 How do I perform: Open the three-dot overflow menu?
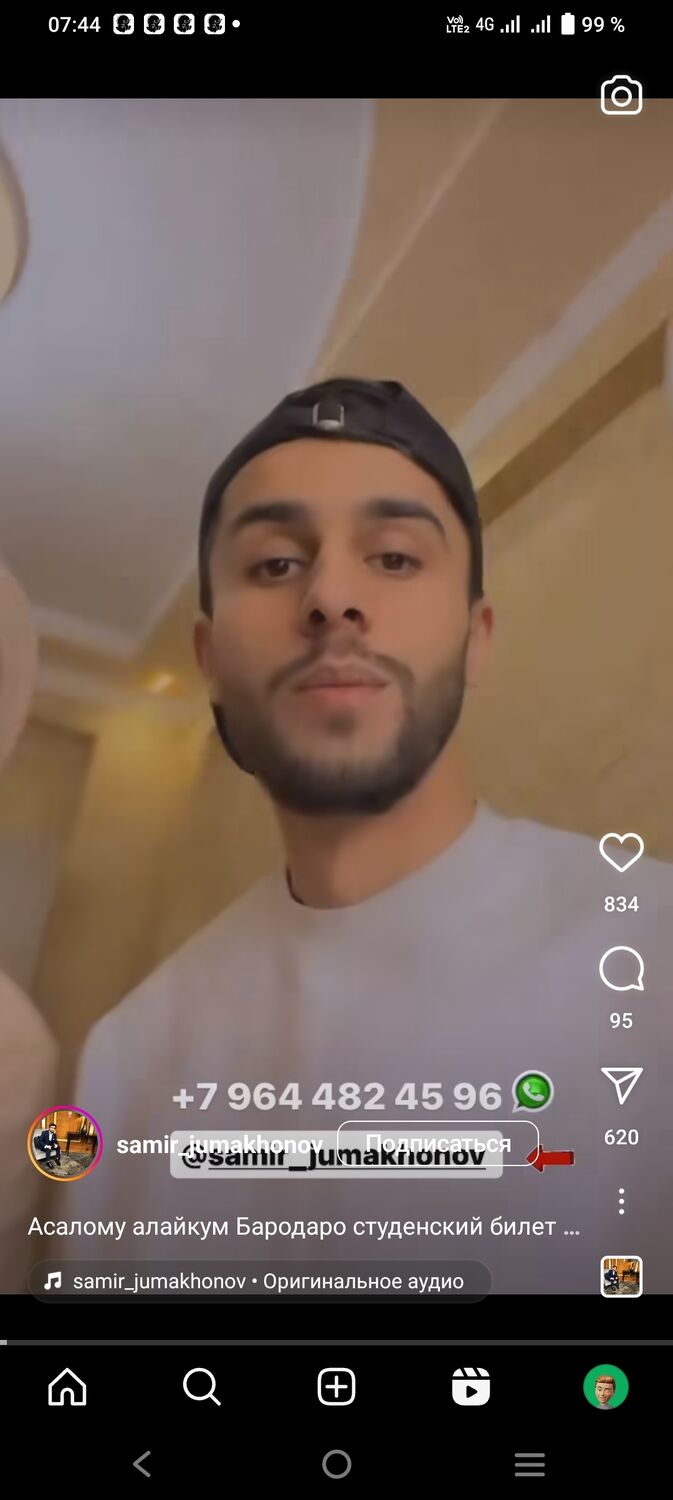(621, 1201)
